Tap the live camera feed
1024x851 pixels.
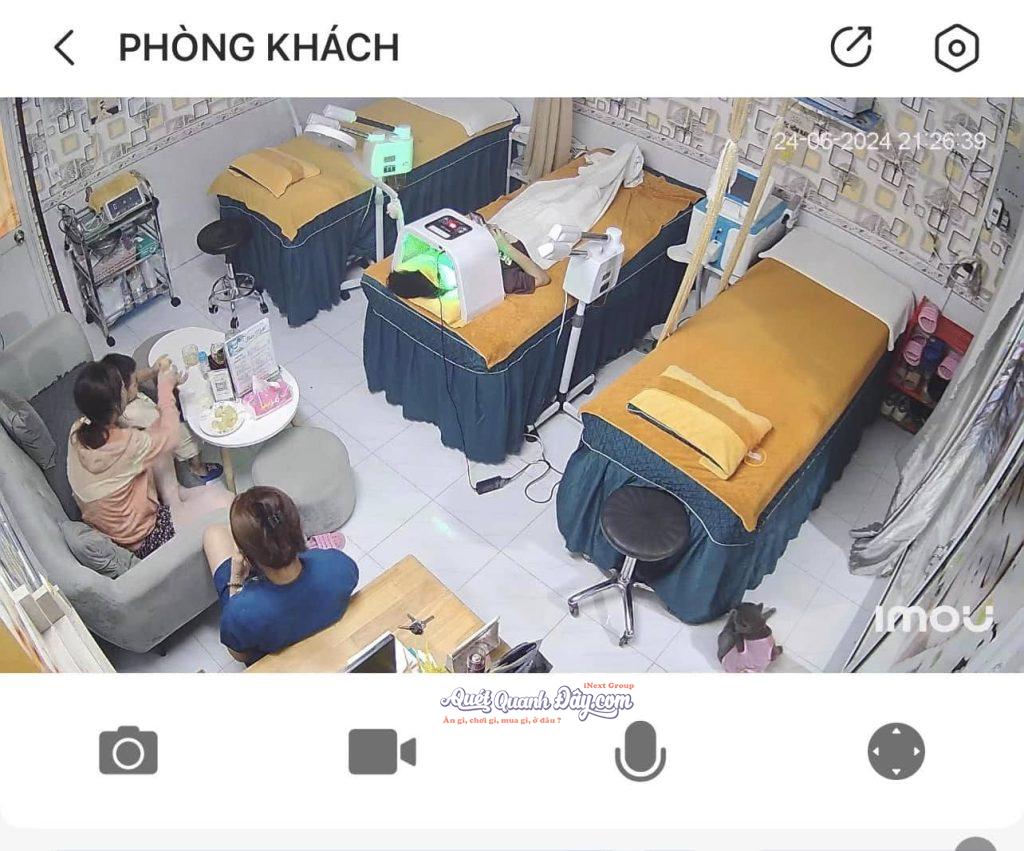(x=512, y=385)
